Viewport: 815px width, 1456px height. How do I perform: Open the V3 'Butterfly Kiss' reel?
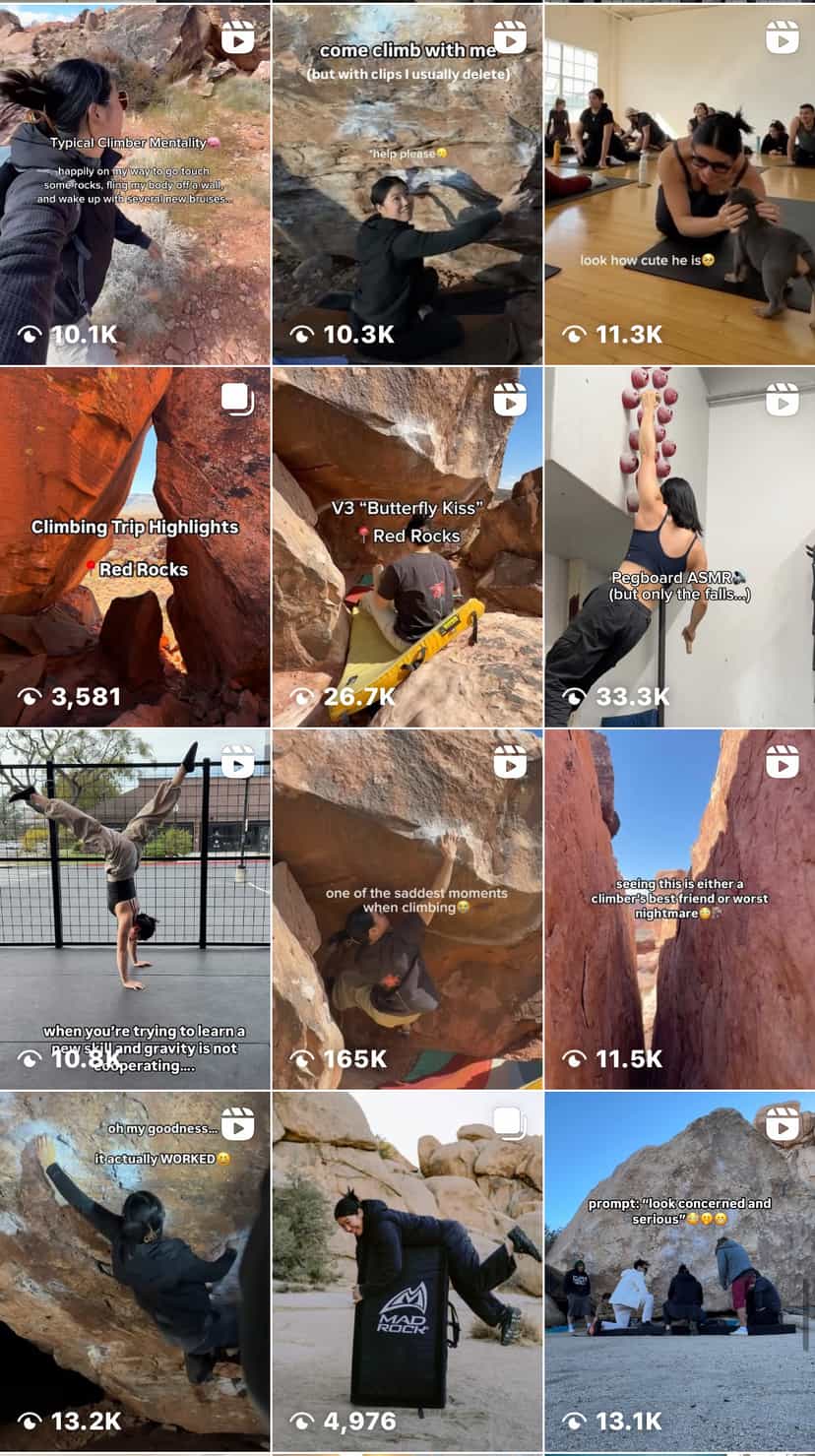click(407, 546)
